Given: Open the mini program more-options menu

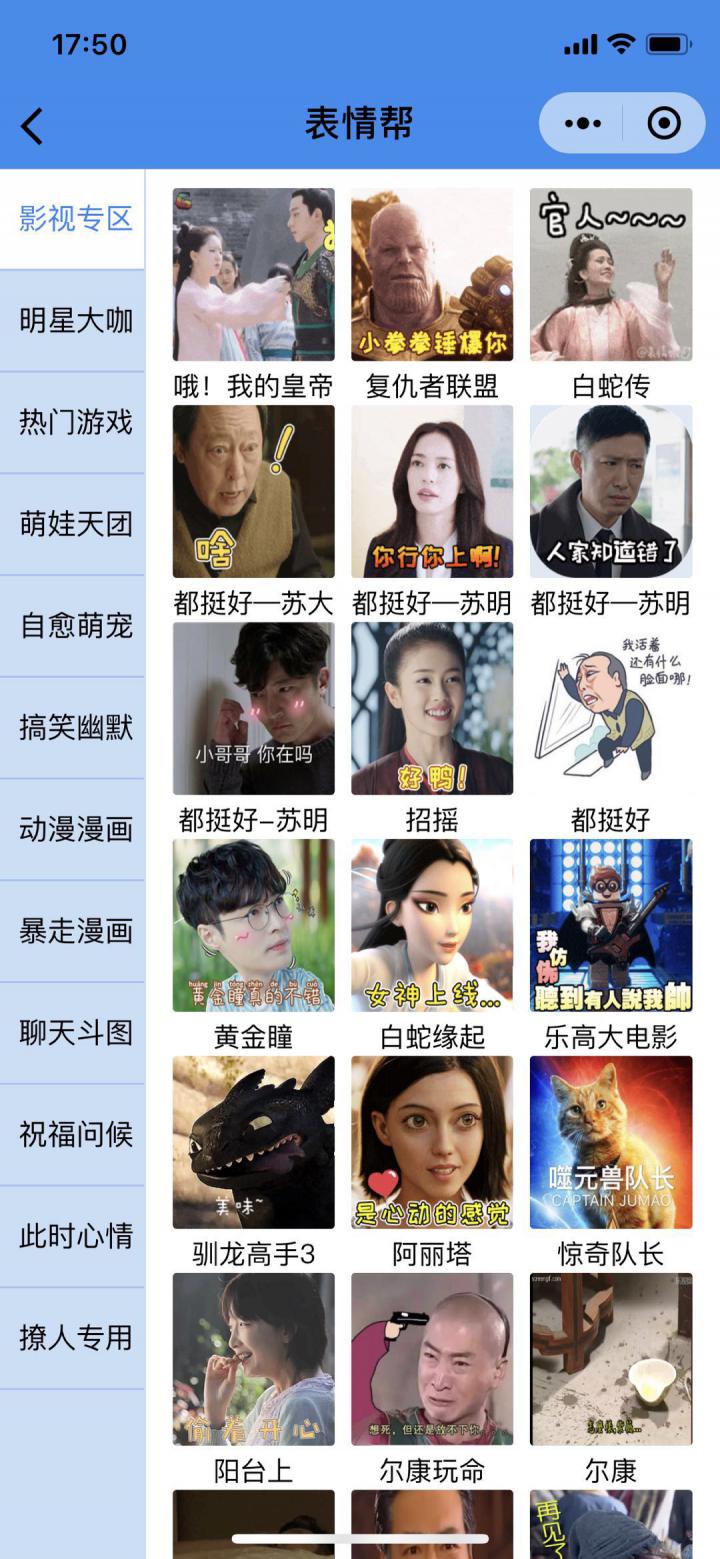Looking at the screenshot, I should [x=583, y=124].
